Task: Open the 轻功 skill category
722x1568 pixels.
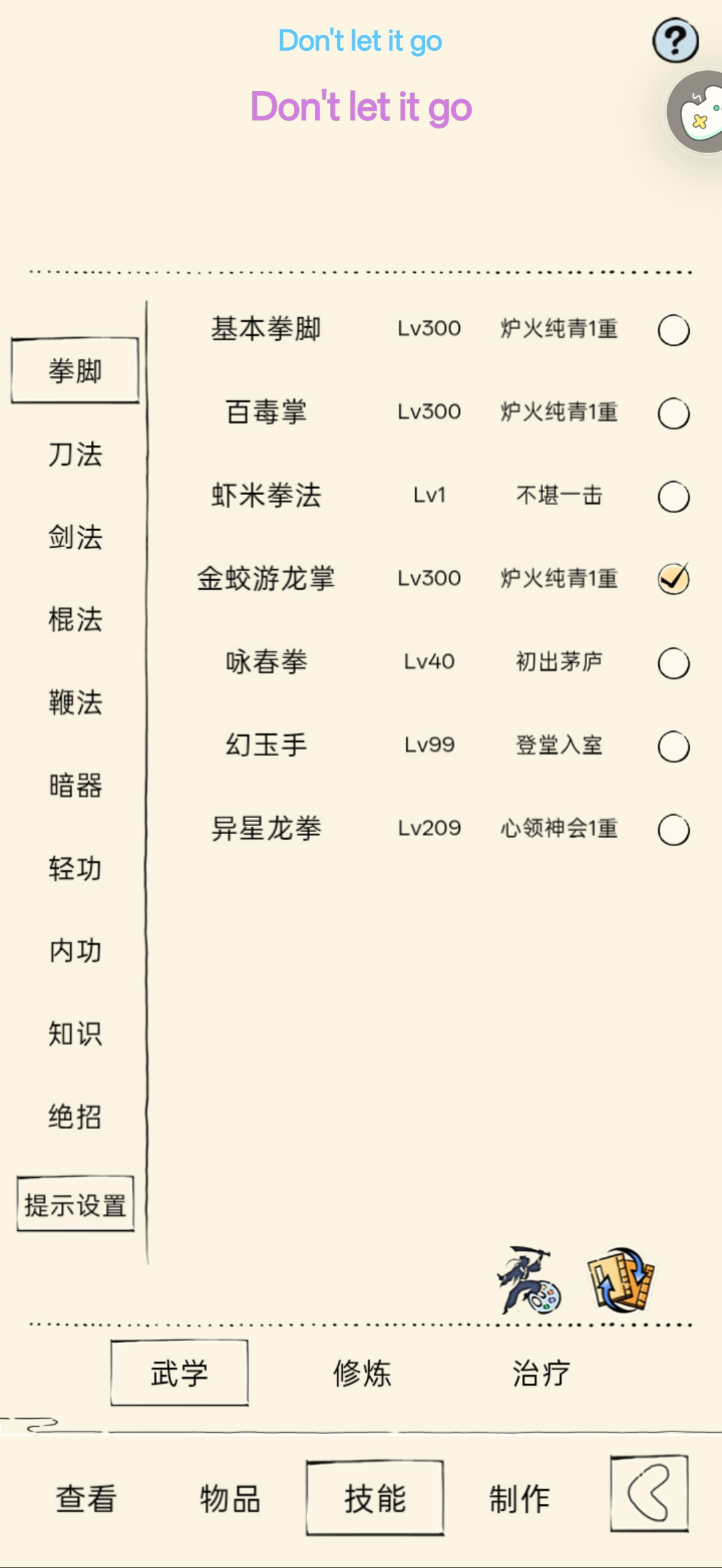Action: tap(75, 868)
